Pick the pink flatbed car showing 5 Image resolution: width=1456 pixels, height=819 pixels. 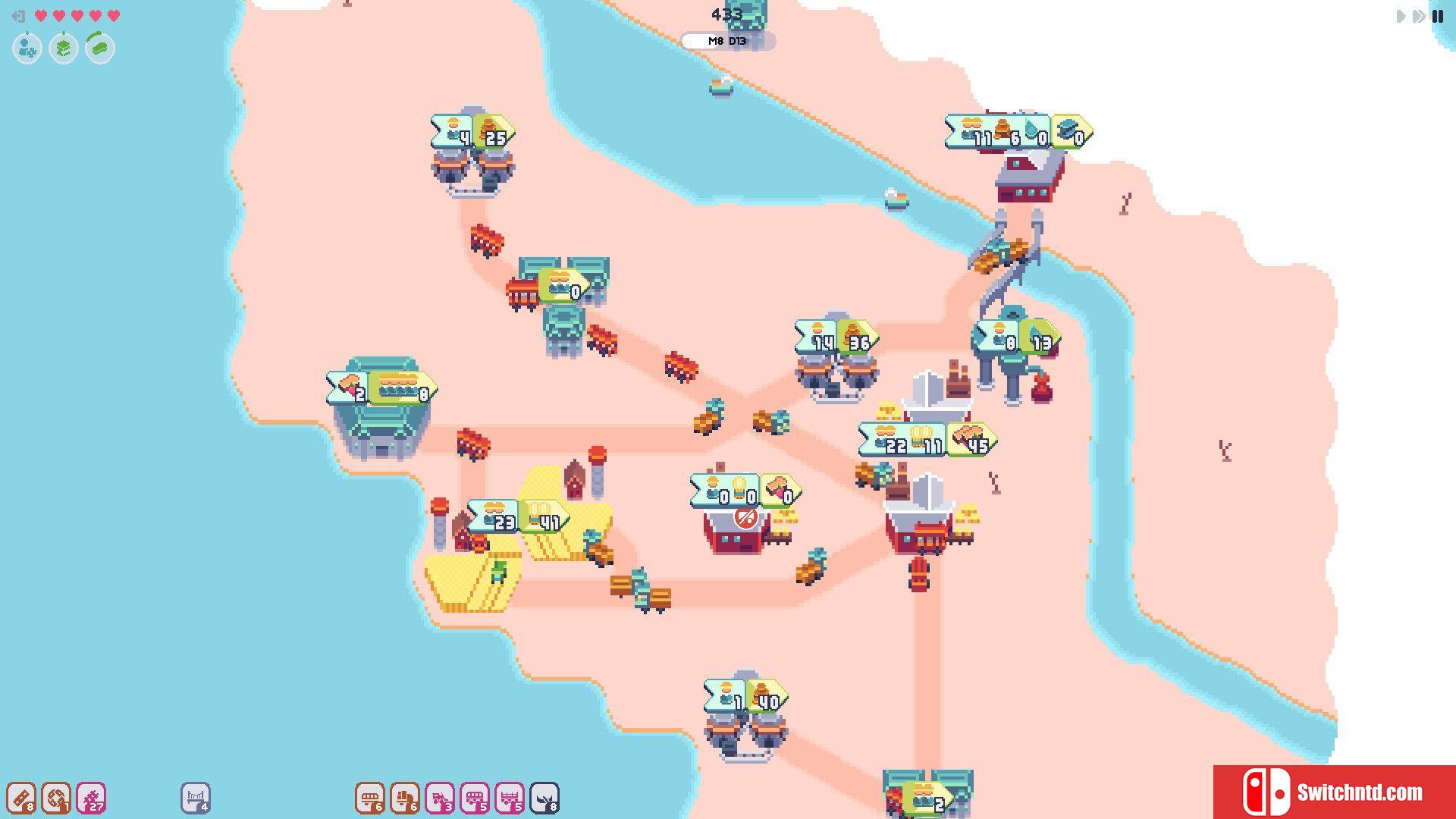pyautogui.click(x=510, y=798)
